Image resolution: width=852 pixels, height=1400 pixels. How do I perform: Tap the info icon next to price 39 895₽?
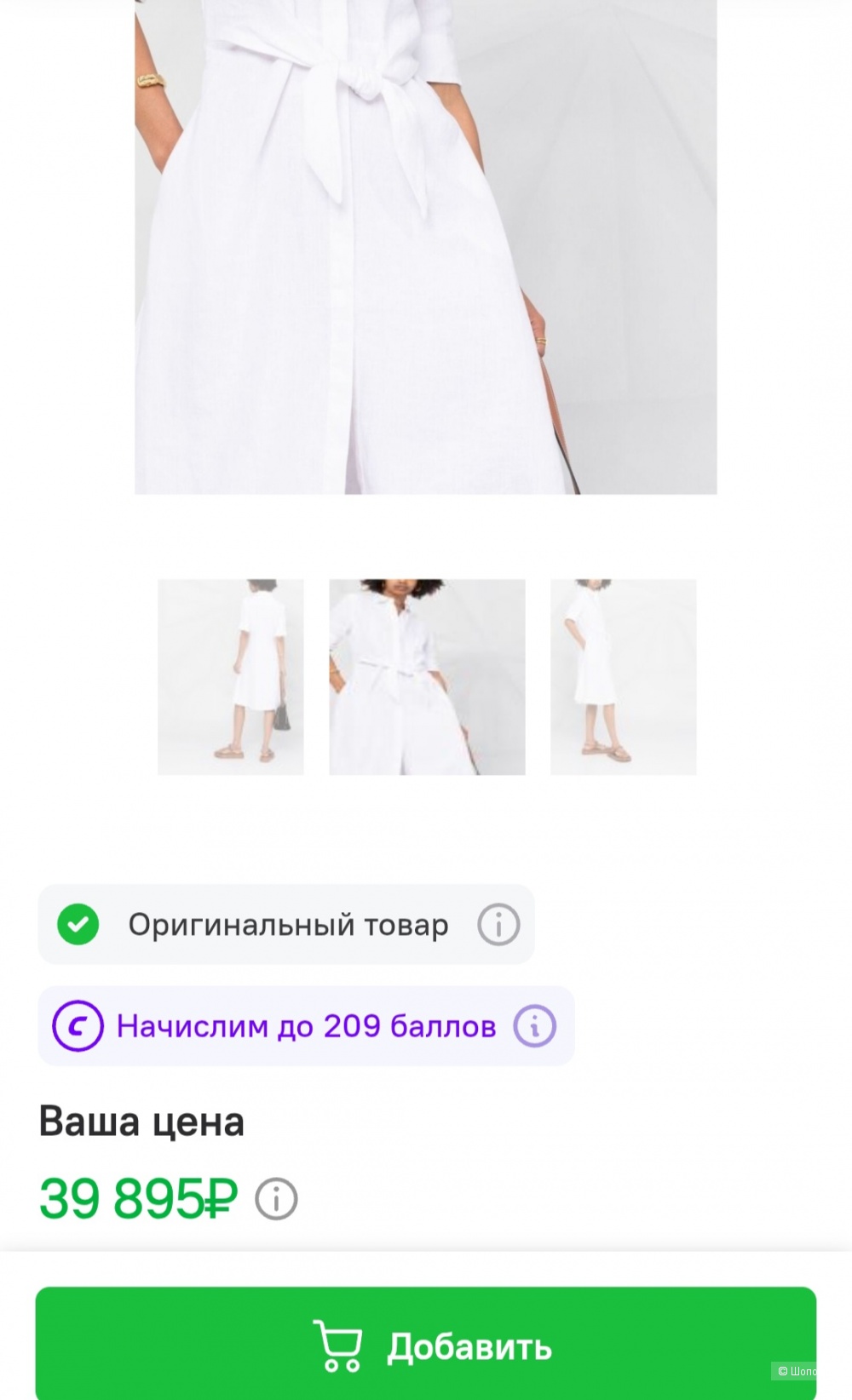(x=276, y=1199)
